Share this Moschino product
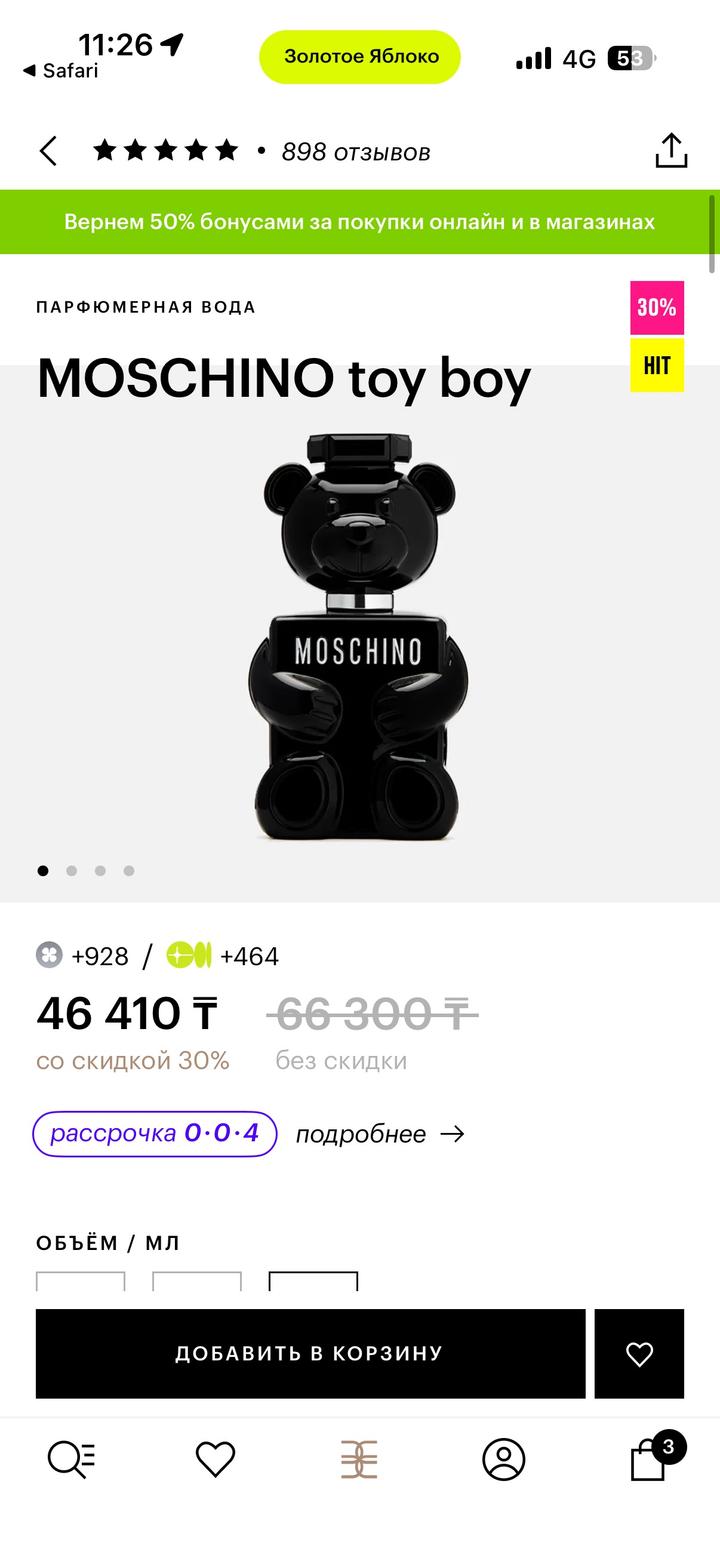This screenshot has height=1565, width=720. 671,151
